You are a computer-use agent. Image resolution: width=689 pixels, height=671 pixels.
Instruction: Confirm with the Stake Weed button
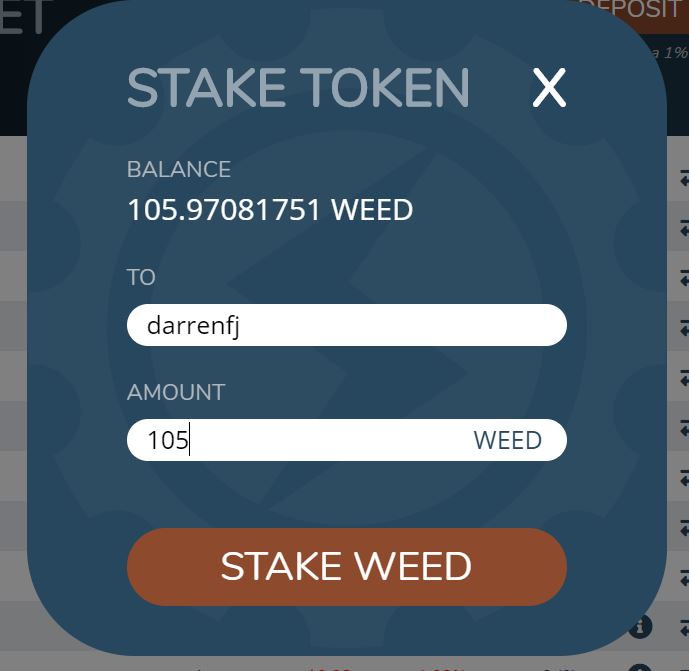[x=347, y=566]
